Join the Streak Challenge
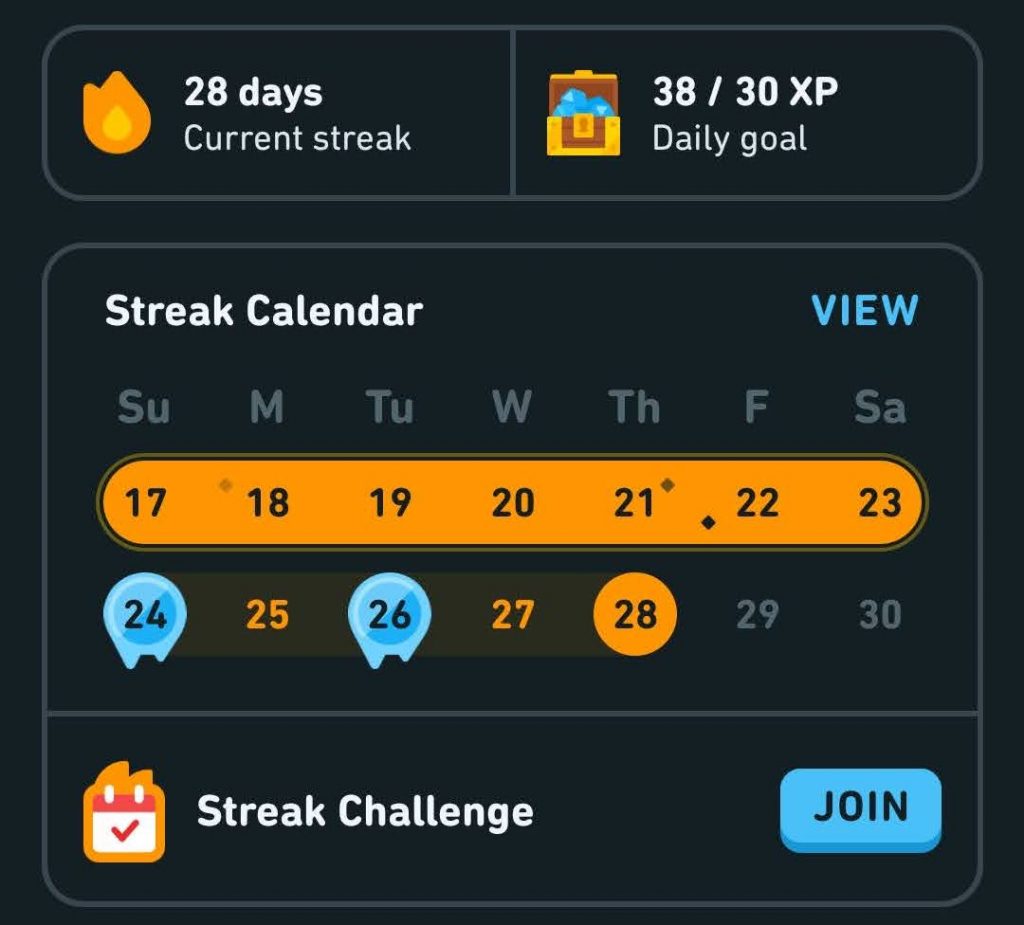The width and height of the screenshot is (1024, 925). point(860,808)
